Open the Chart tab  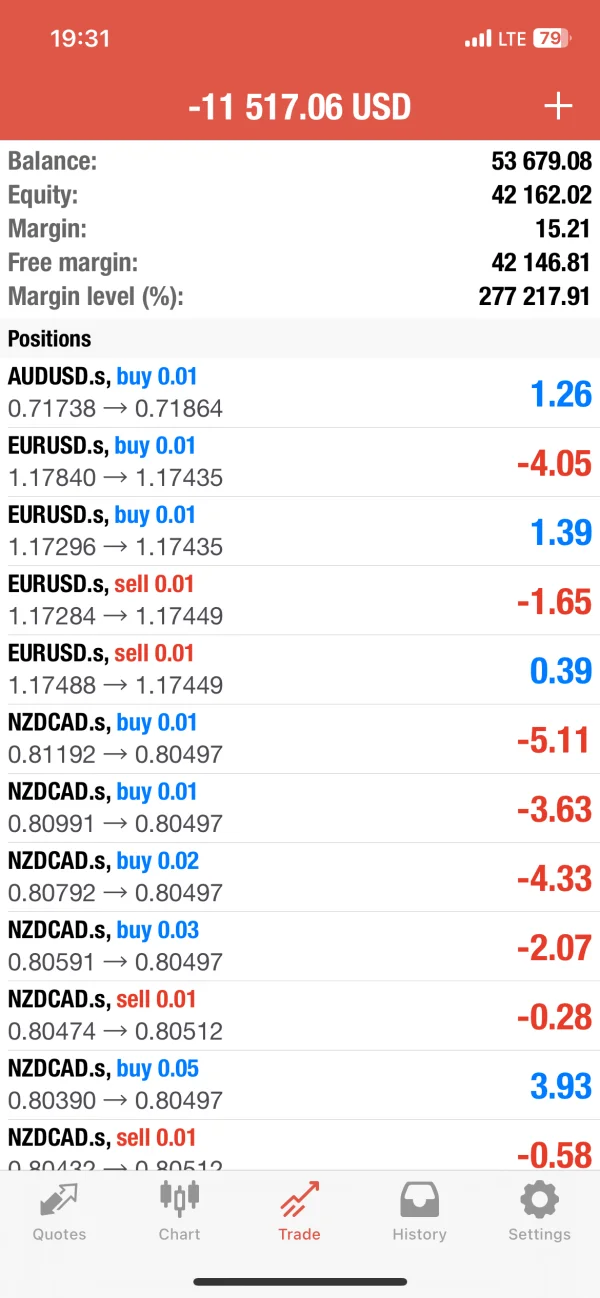pos(179,1210)
